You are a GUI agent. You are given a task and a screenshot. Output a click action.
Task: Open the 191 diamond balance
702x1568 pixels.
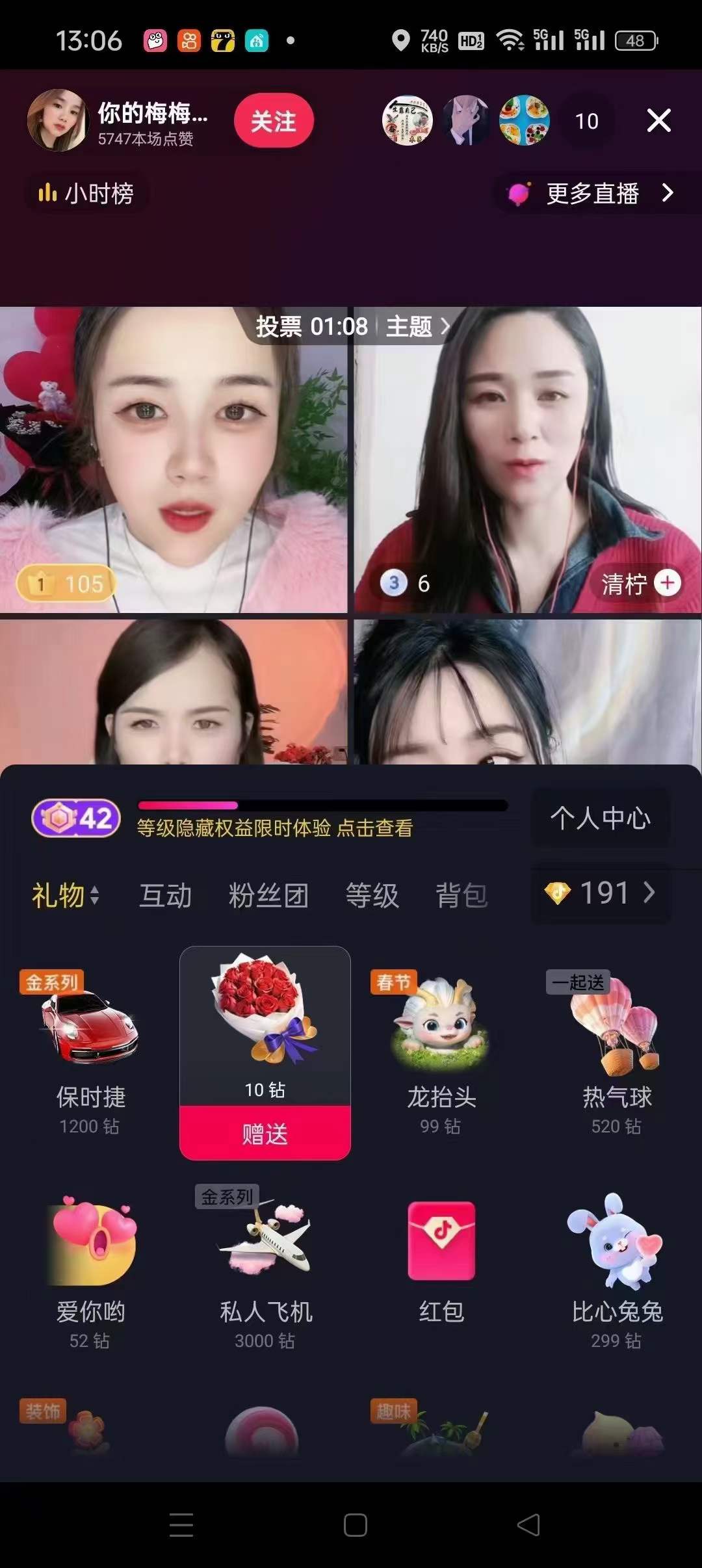click(x=600, y=893)
